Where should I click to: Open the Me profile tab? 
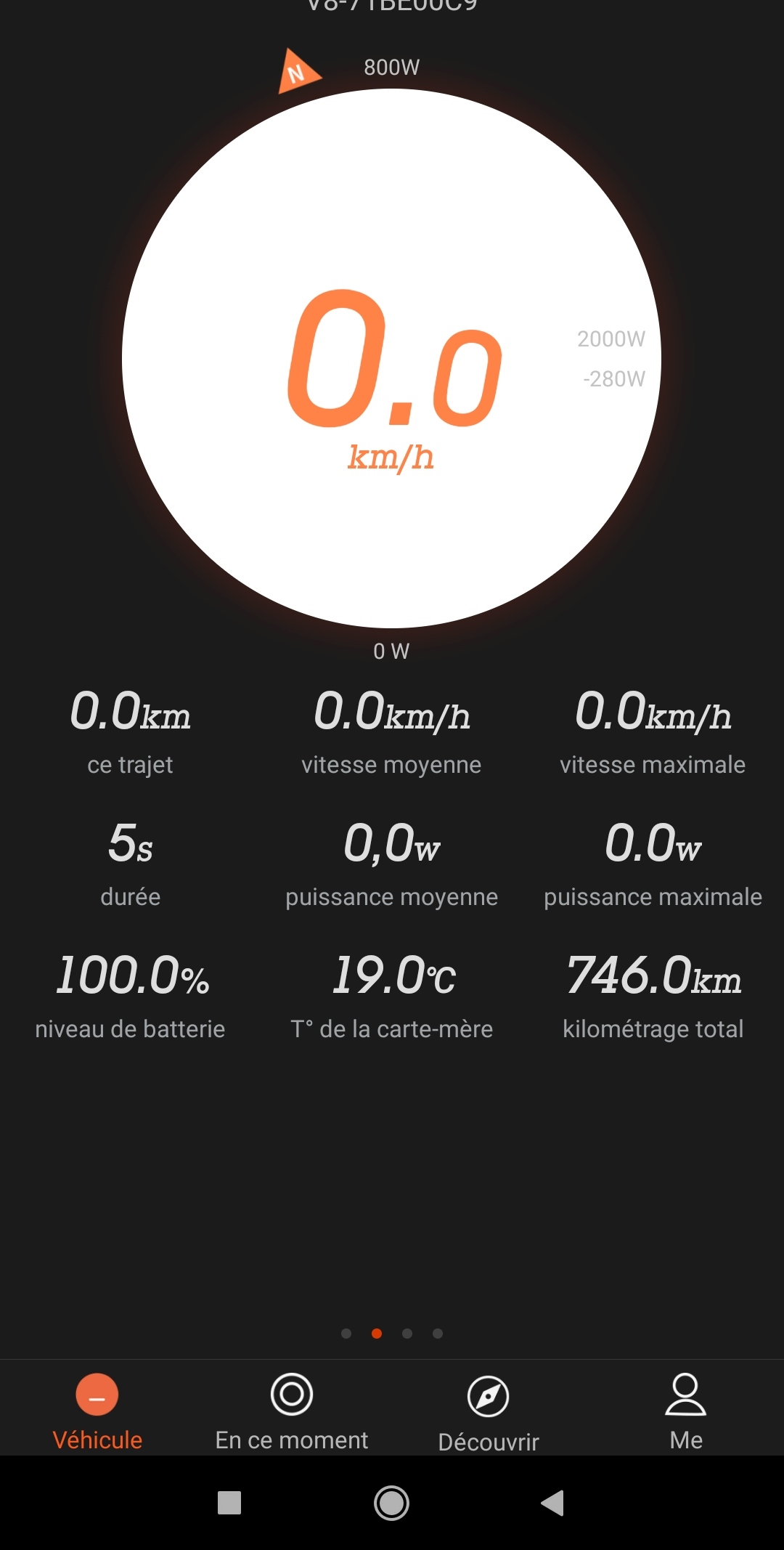pyautogui.click(x=686, y=1412)
